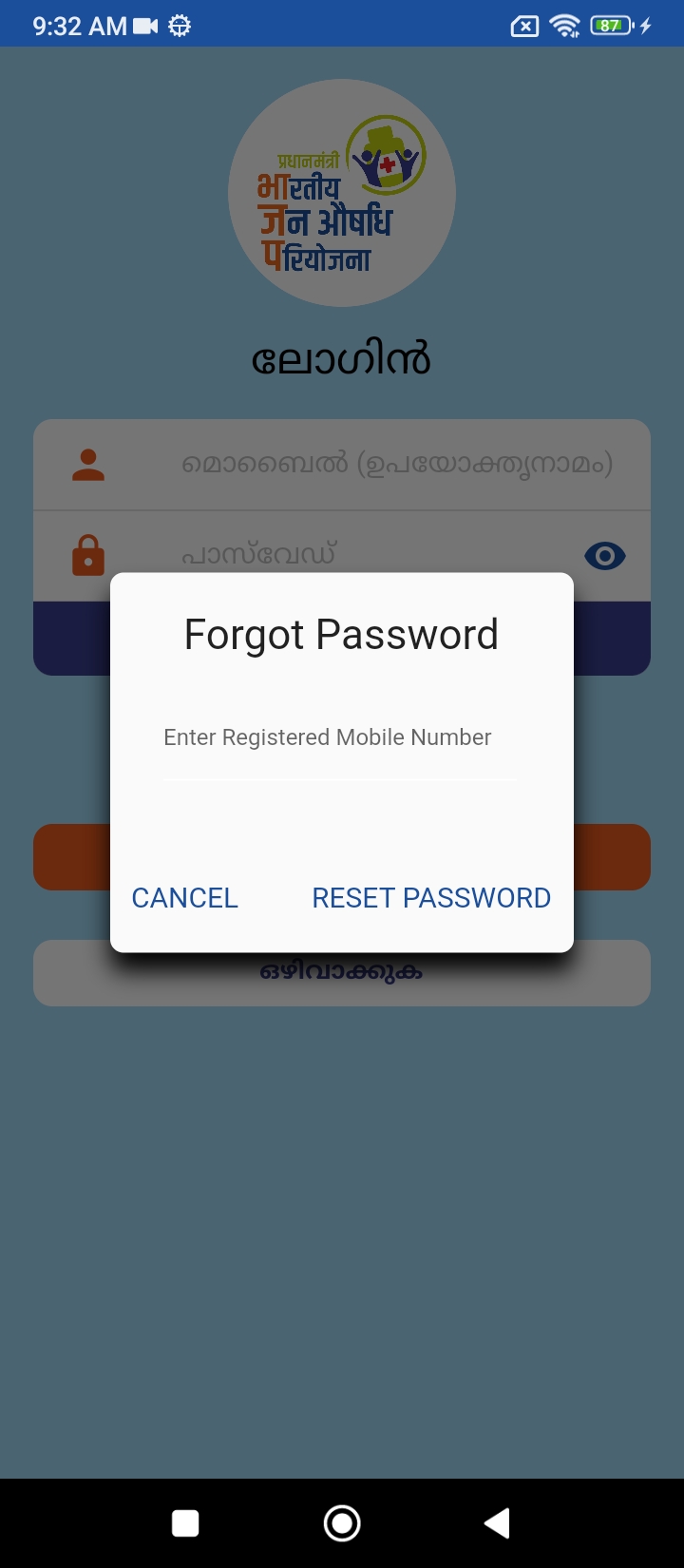Open recent apps from the navigation bar
684x1568 pixels.
pos(185,1523)
